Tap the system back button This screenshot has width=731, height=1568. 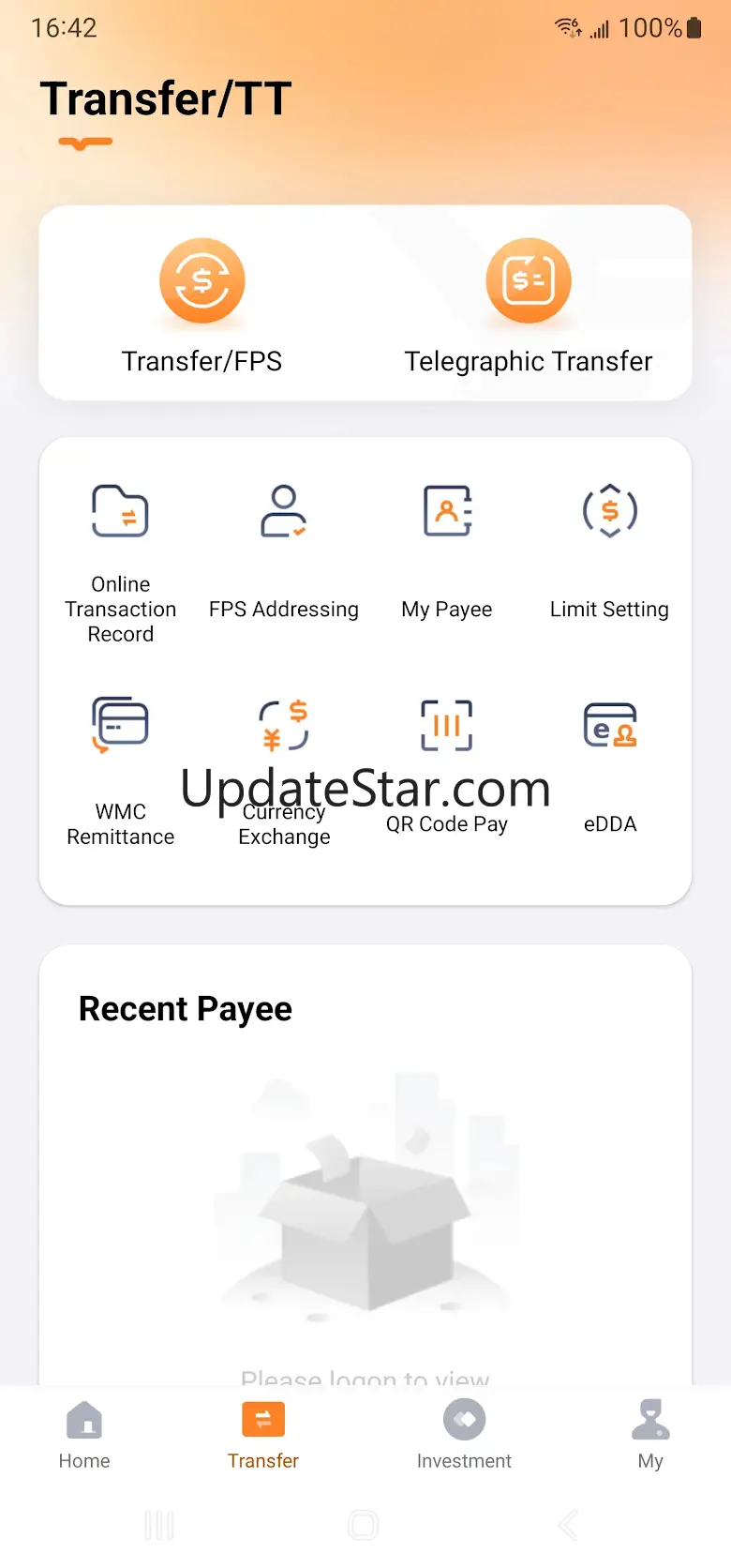pyautogui.click(x=568, y=1526)
